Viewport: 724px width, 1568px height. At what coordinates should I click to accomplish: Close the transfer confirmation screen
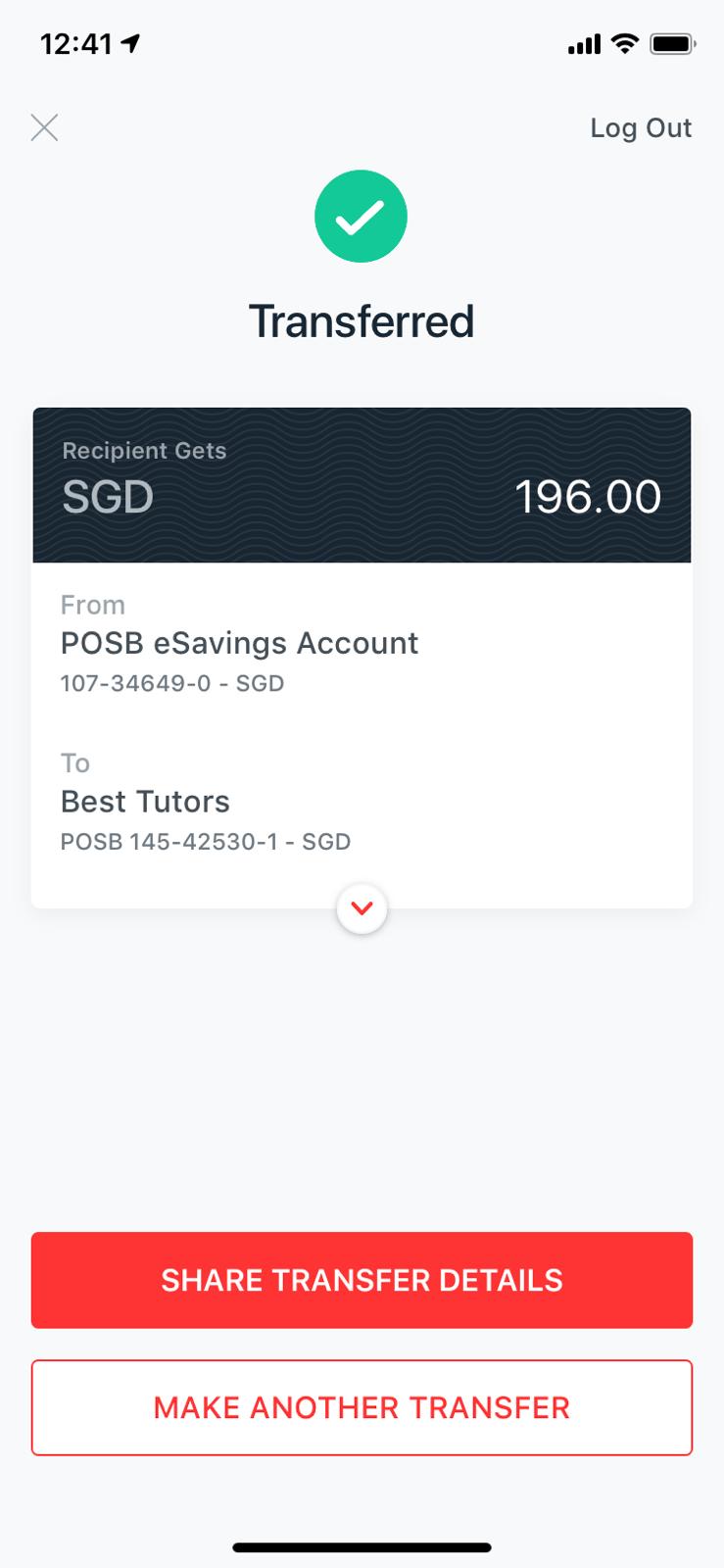click(44, 127)
